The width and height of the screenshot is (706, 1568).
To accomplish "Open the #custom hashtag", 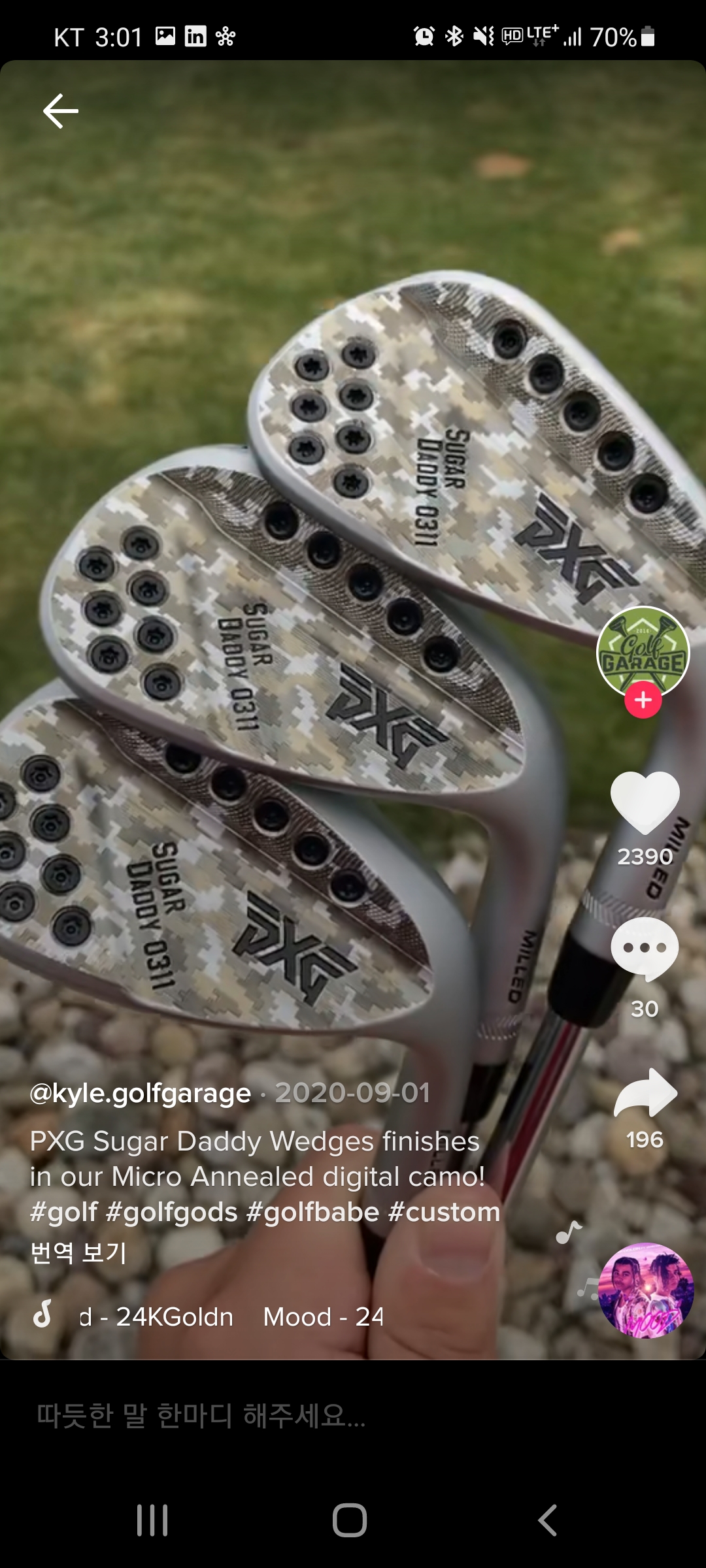I will click(x=445, y=1212).
